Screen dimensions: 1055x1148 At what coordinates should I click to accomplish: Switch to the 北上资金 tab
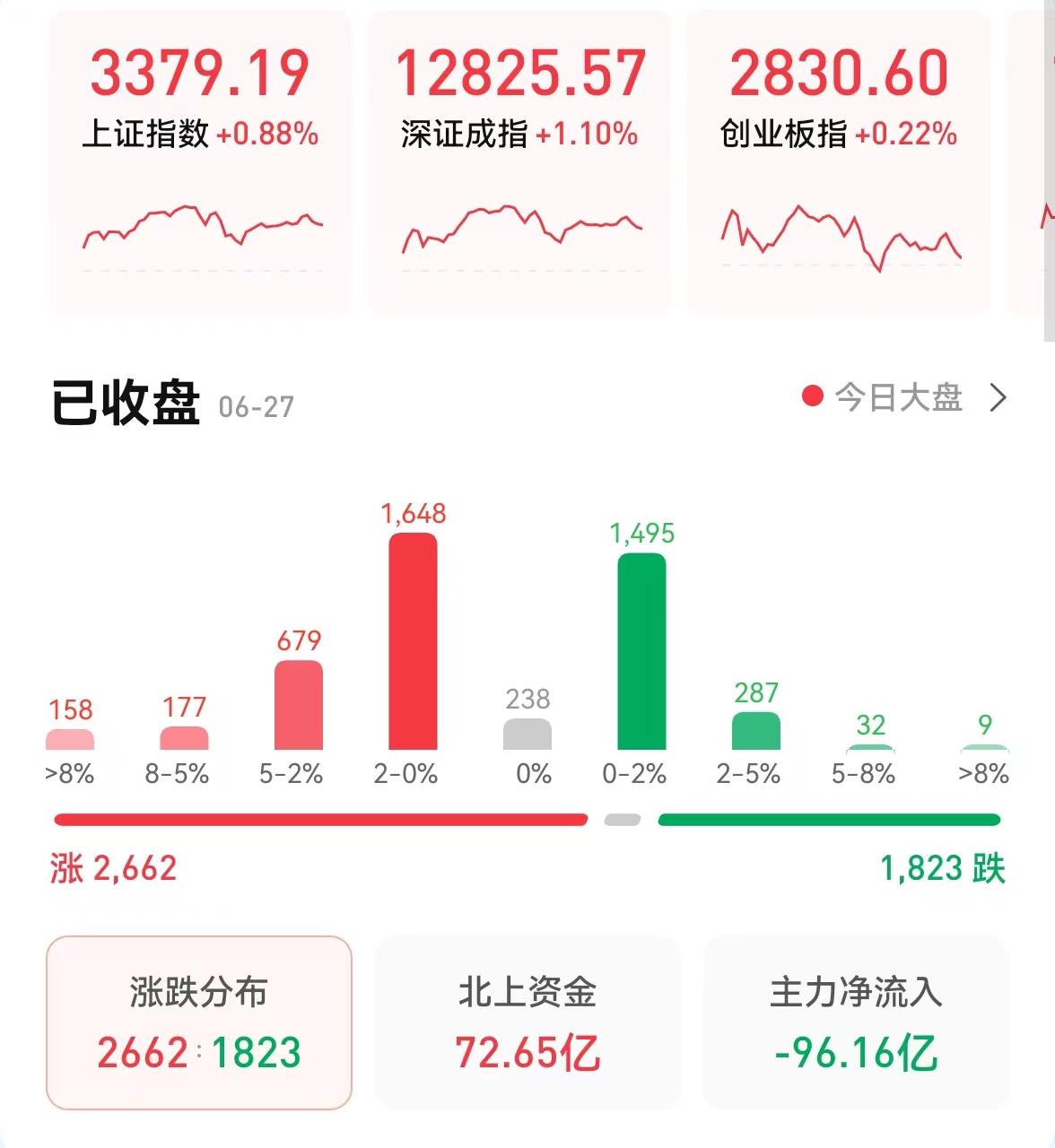click(527, 1022)
